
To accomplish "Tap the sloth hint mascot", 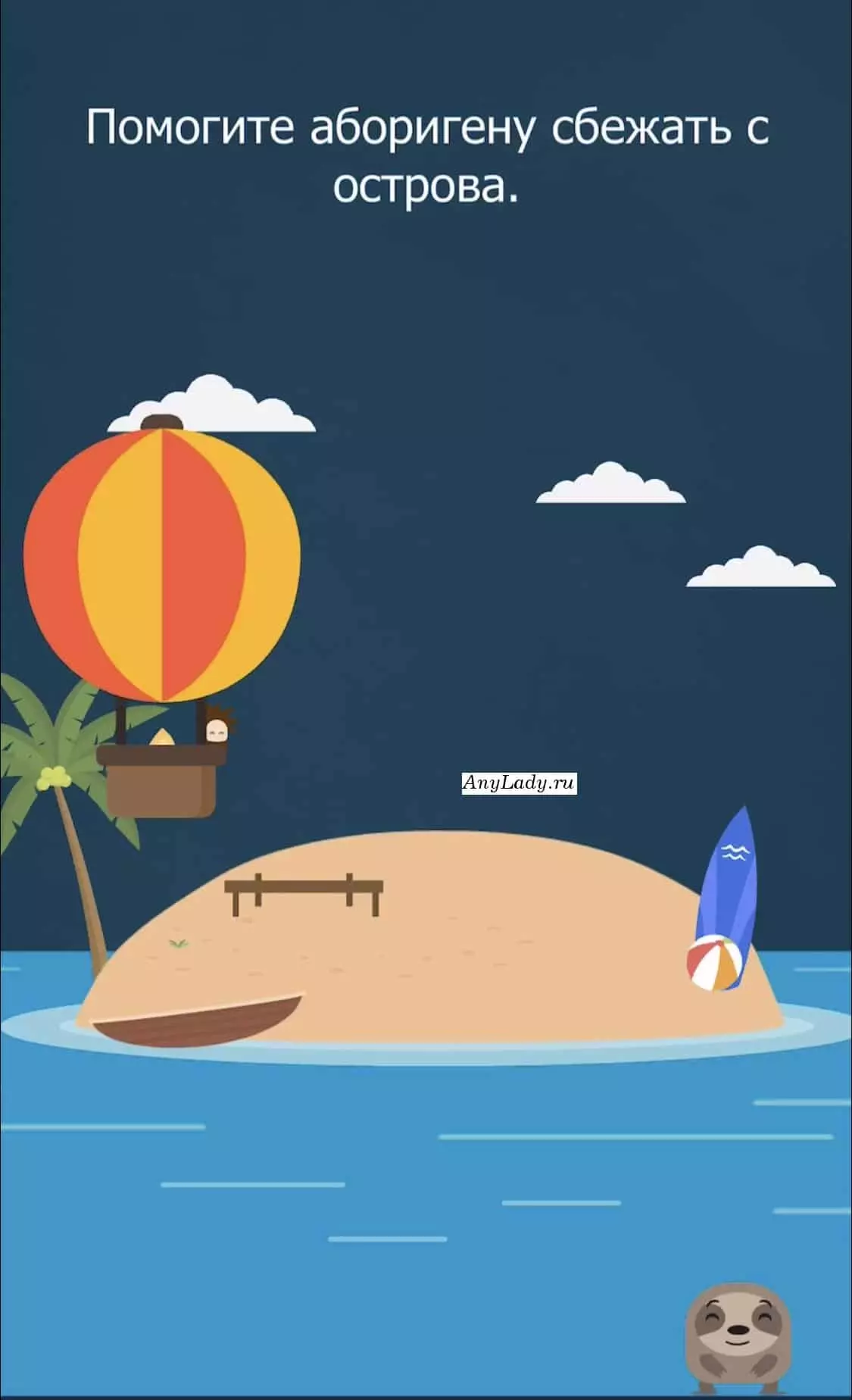I will pos(737,1339).
